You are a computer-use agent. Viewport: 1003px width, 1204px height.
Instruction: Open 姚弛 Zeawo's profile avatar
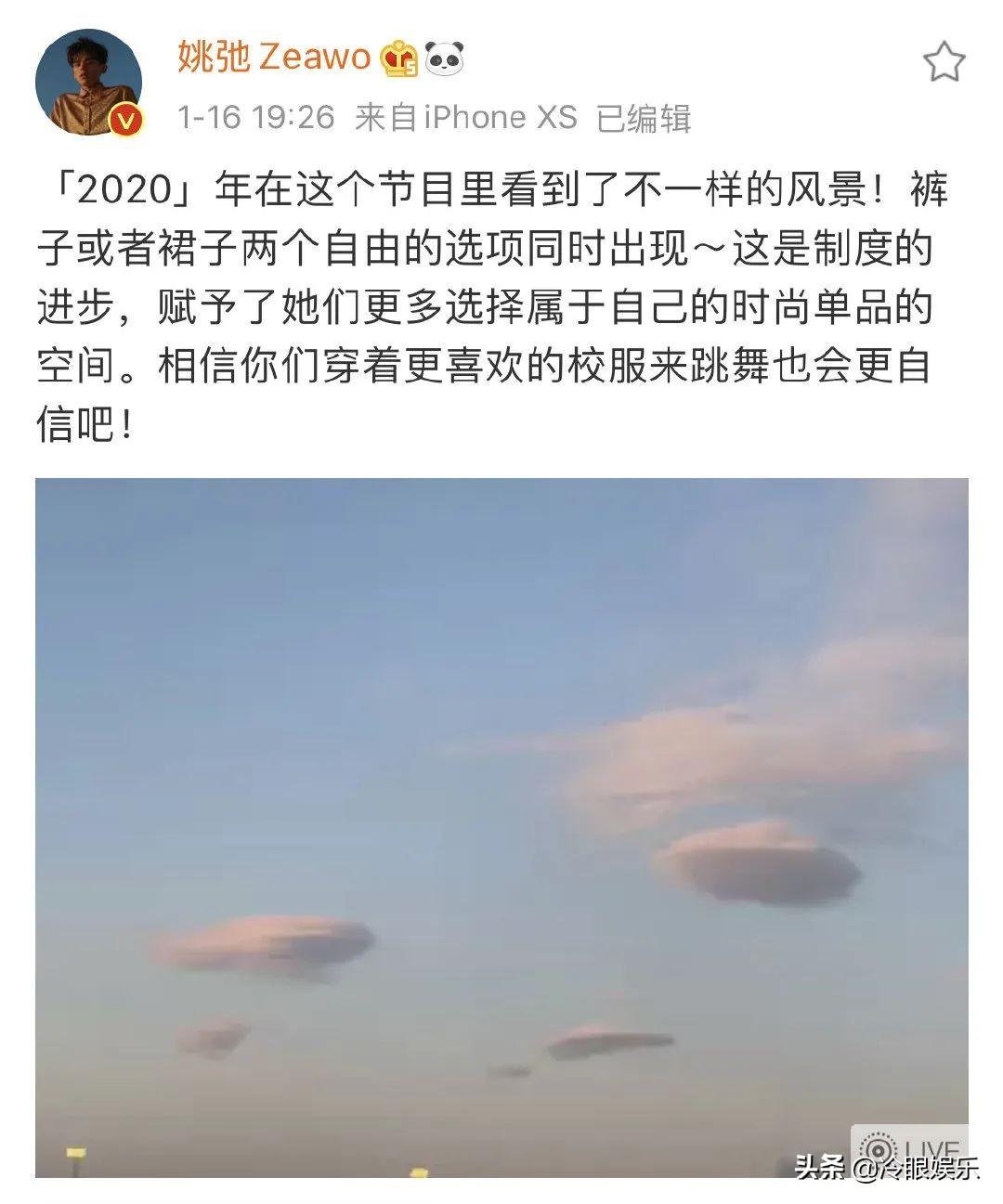(x=88, y=82)
